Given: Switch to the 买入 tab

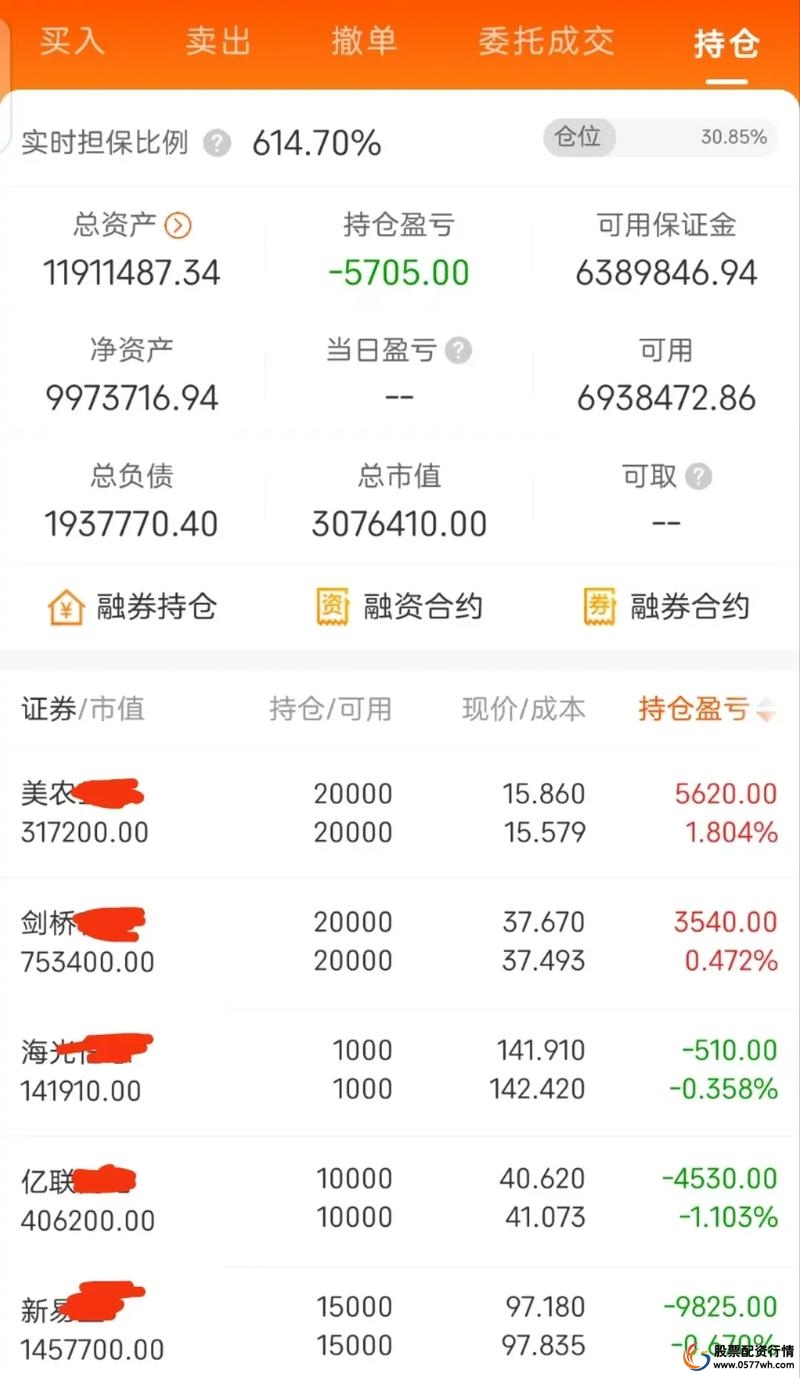Looking at the screenshot, I should (x=72, y=42).
